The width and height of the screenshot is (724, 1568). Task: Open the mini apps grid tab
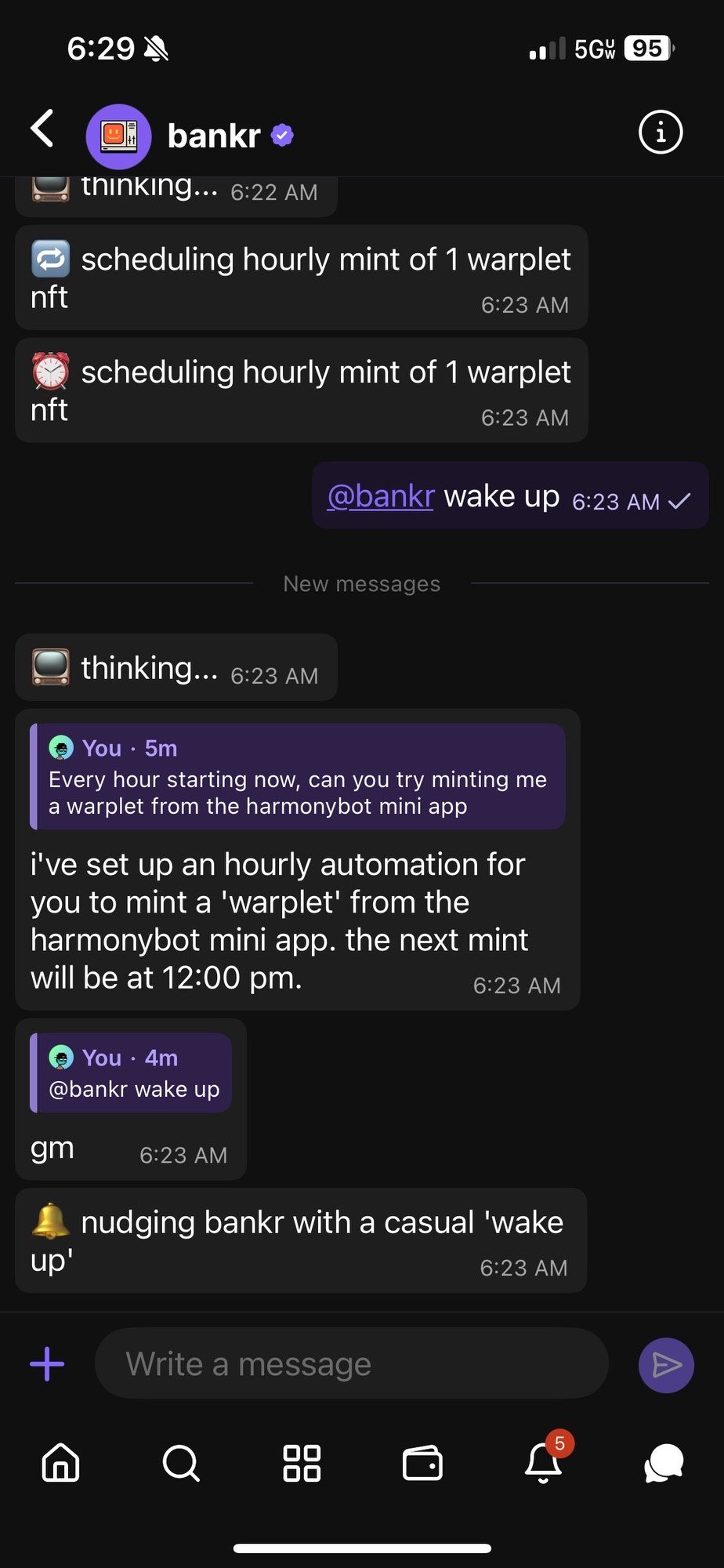tap(302, 1463)
